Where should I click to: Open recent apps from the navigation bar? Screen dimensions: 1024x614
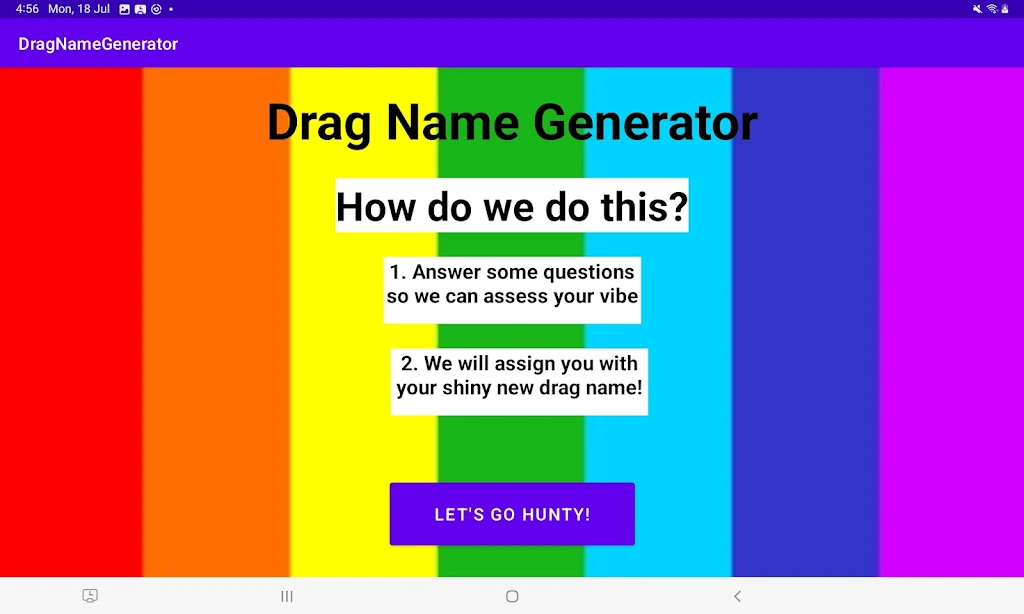tap(287, 596)
